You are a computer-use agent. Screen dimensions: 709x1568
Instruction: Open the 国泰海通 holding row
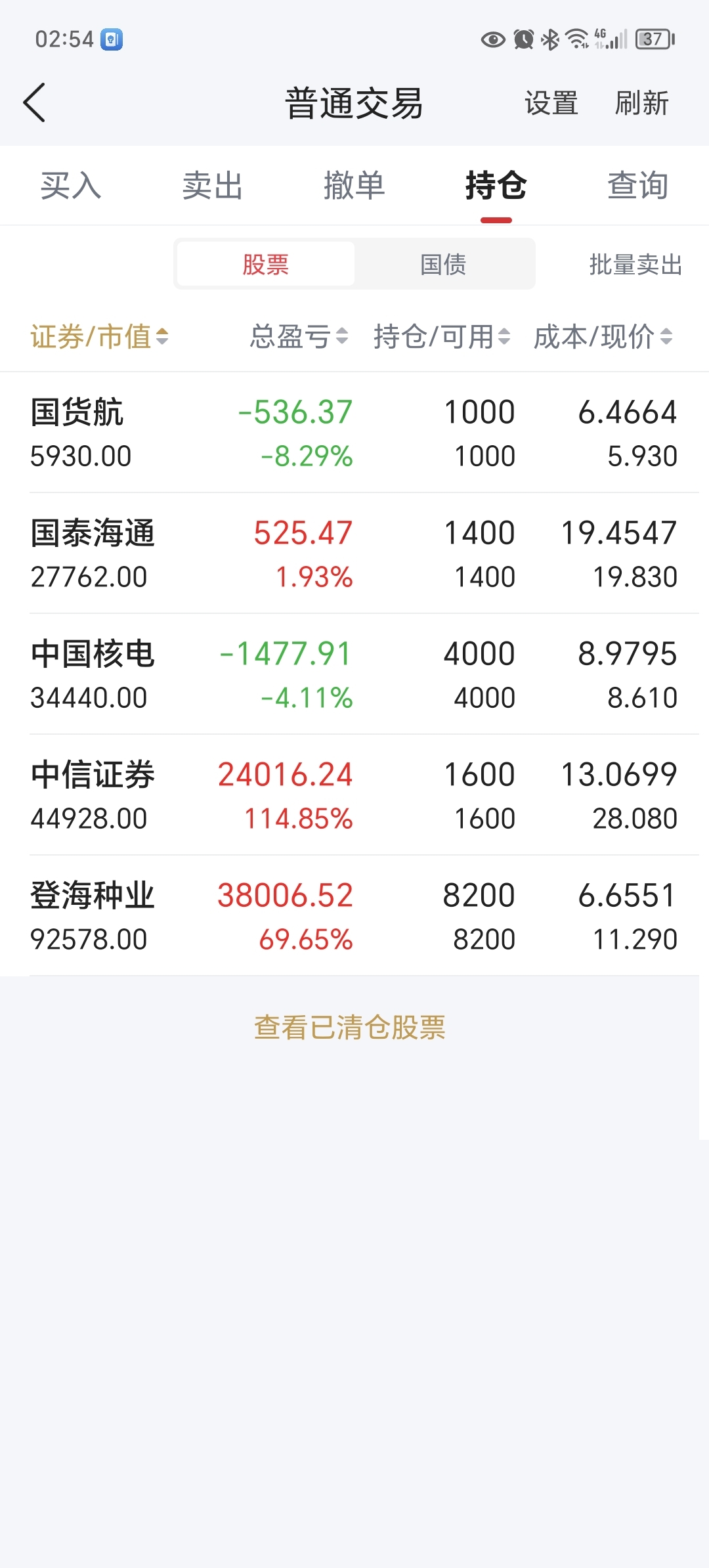[354, 554]
